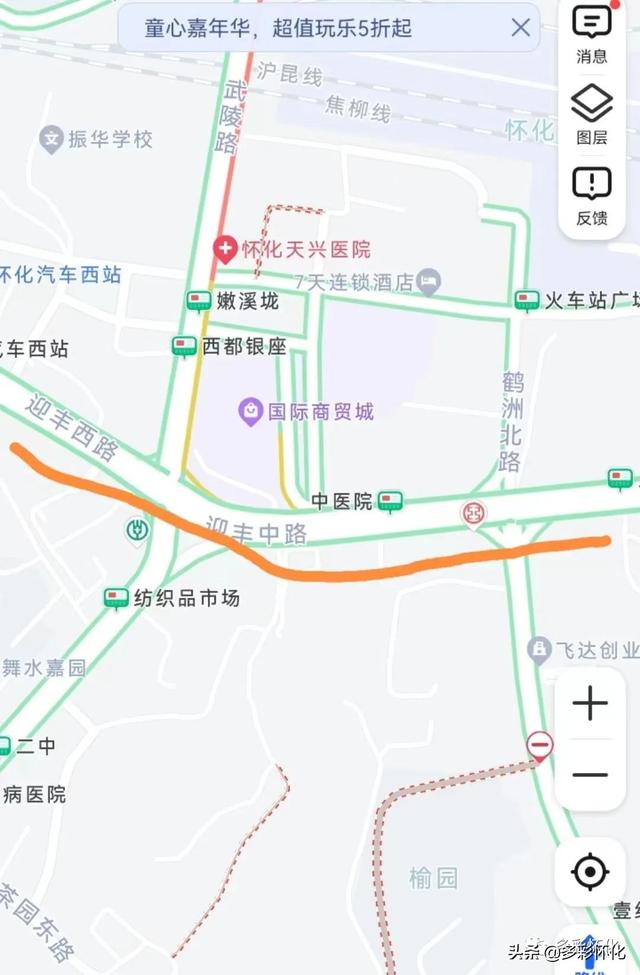Tap the 西都银座 bus stop marker
This screenshot has height=975, width=640.
(184, 347)
